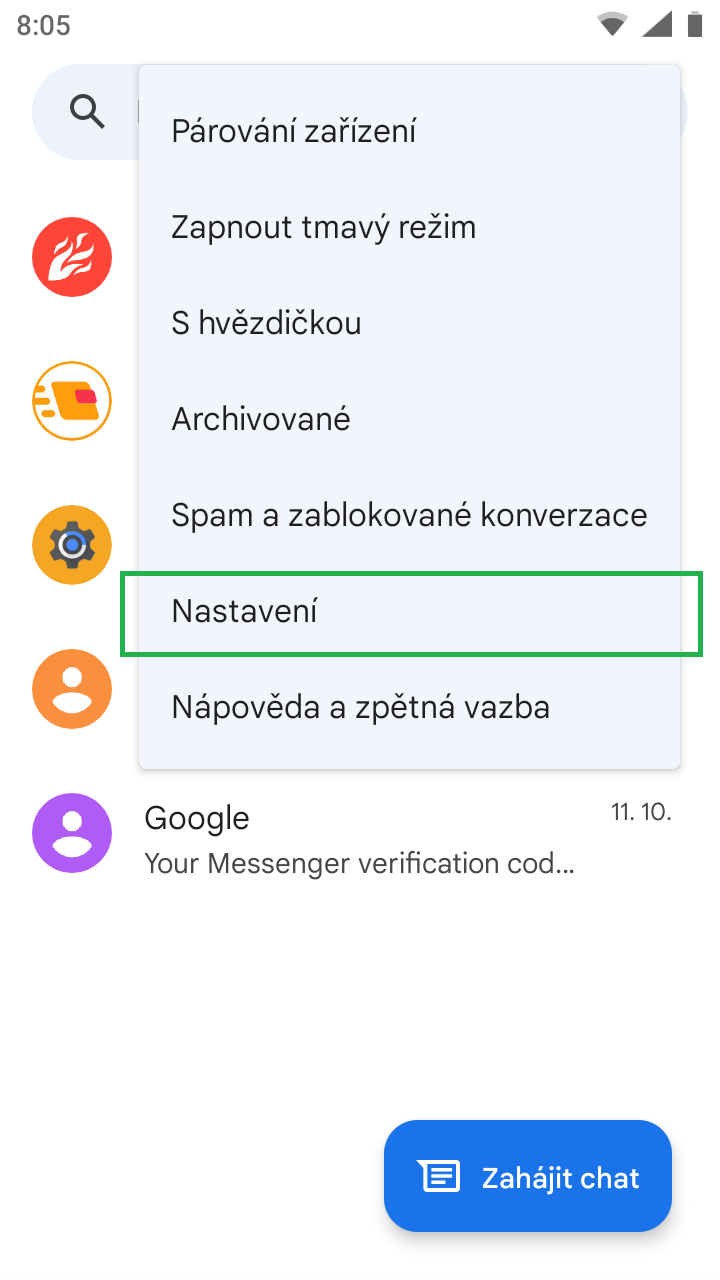The image size is (720, 1280).
Task: Open S hvězdičkou messages
Action: pyautogui.click(x=266, y=323)
